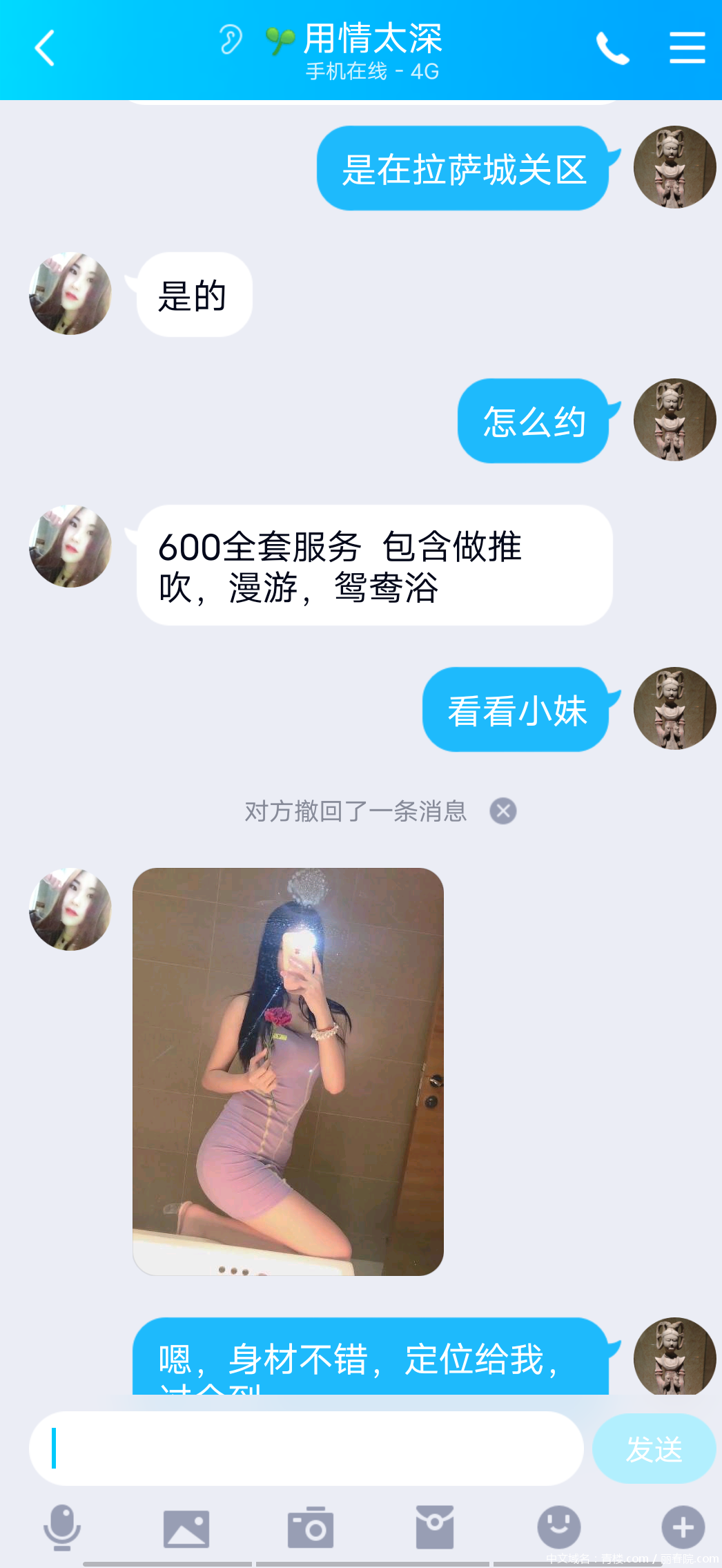Tap the 发送 send button
The height and width of the screenshot is (1568, 722).
[653, 1448]
